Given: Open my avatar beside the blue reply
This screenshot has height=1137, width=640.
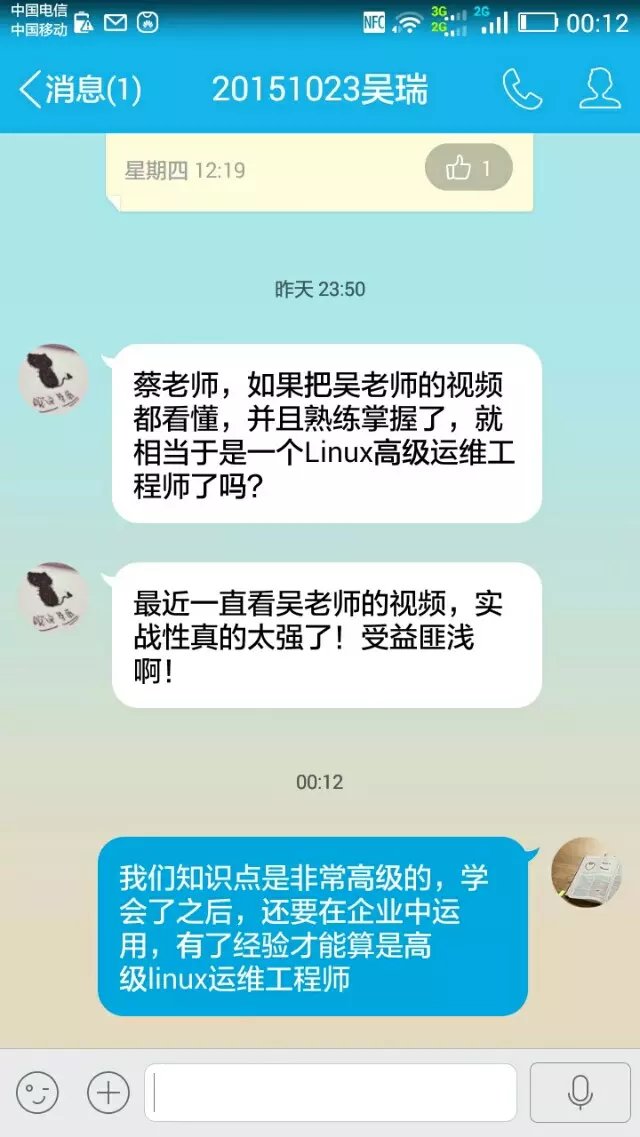Looking at the screenshot, I should (x=587, y=872).
